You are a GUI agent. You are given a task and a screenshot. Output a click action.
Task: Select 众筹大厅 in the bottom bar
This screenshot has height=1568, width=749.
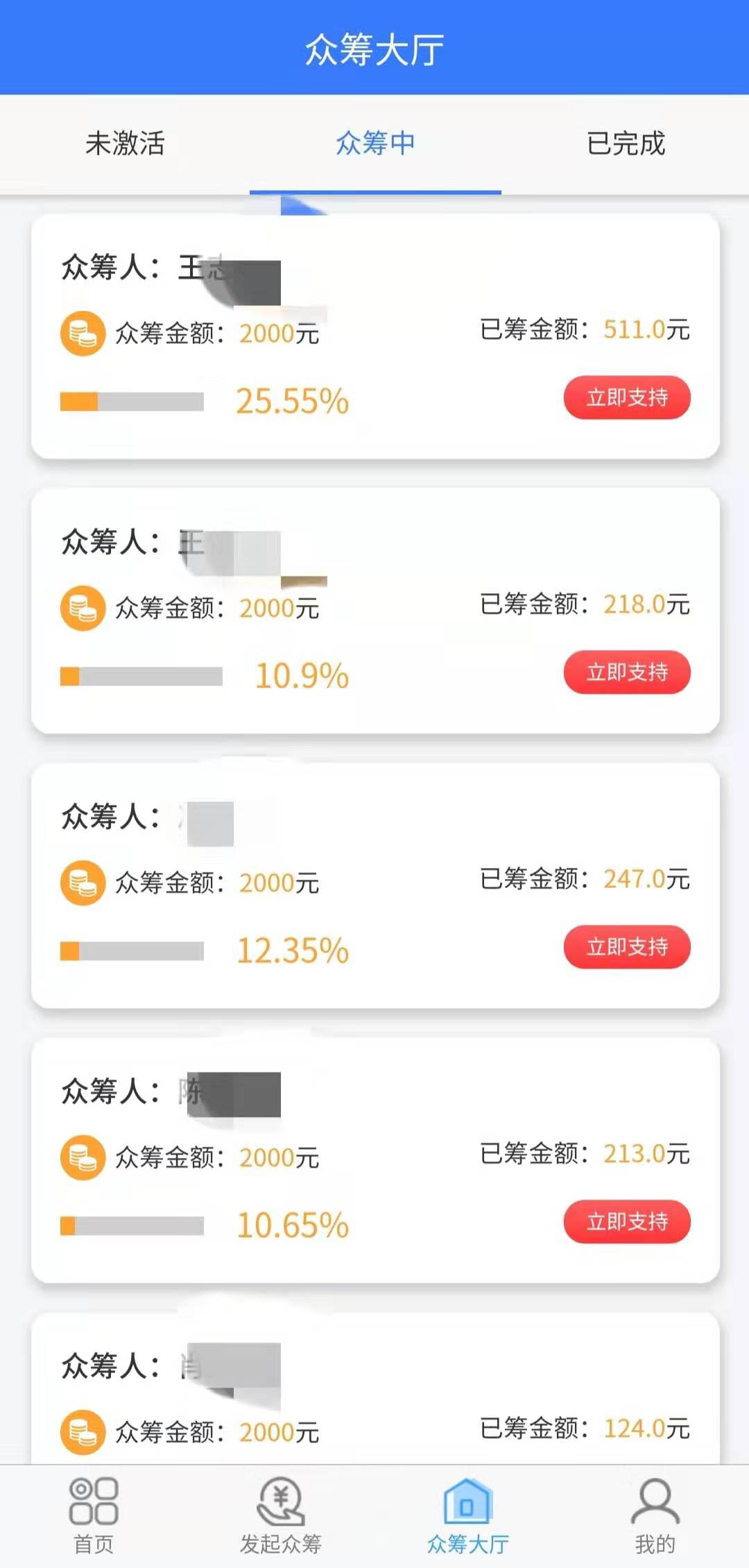point(468,1516)
